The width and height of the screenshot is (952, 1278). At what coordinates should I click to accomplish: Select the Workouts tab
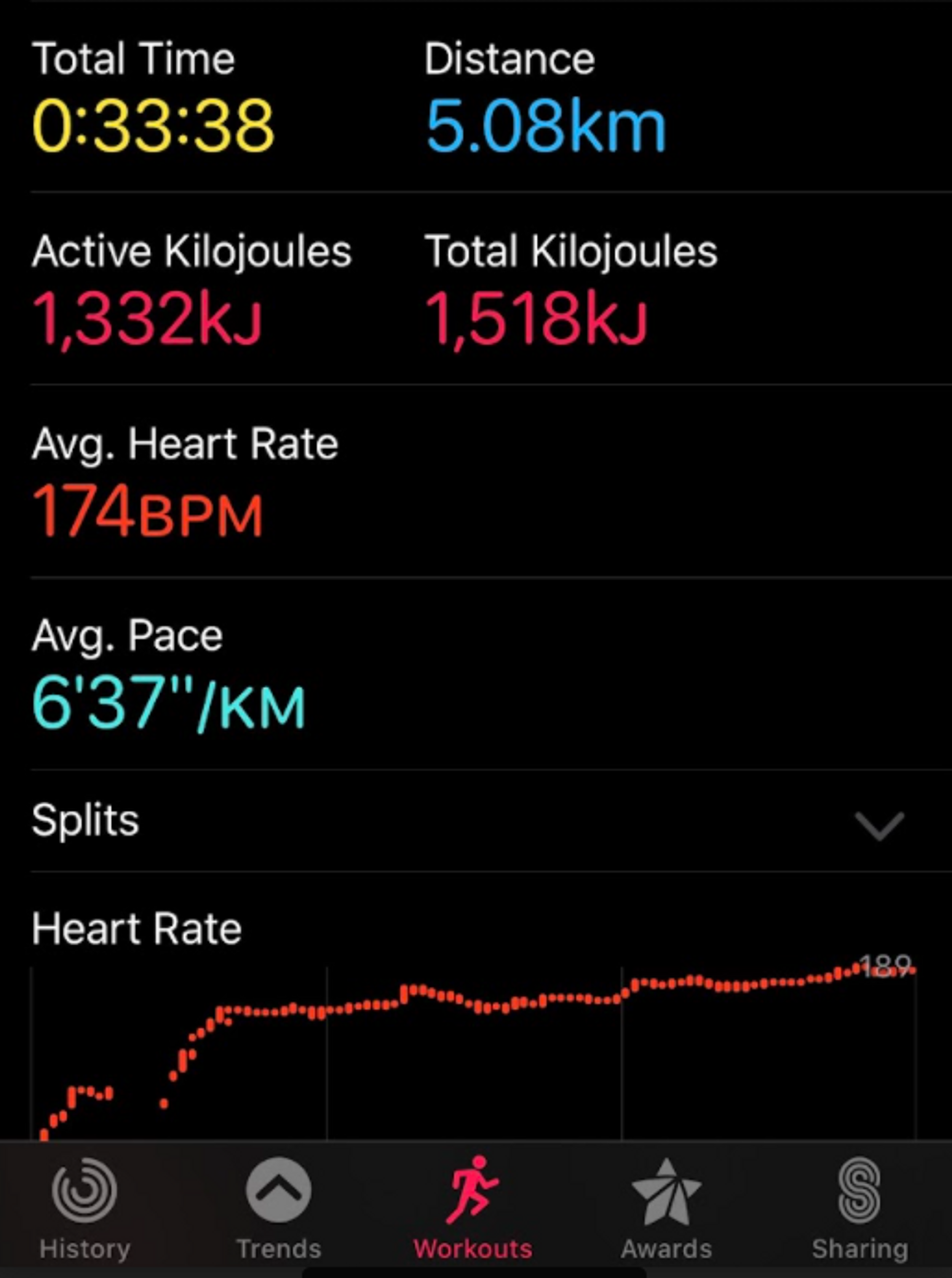(473, 1208)
